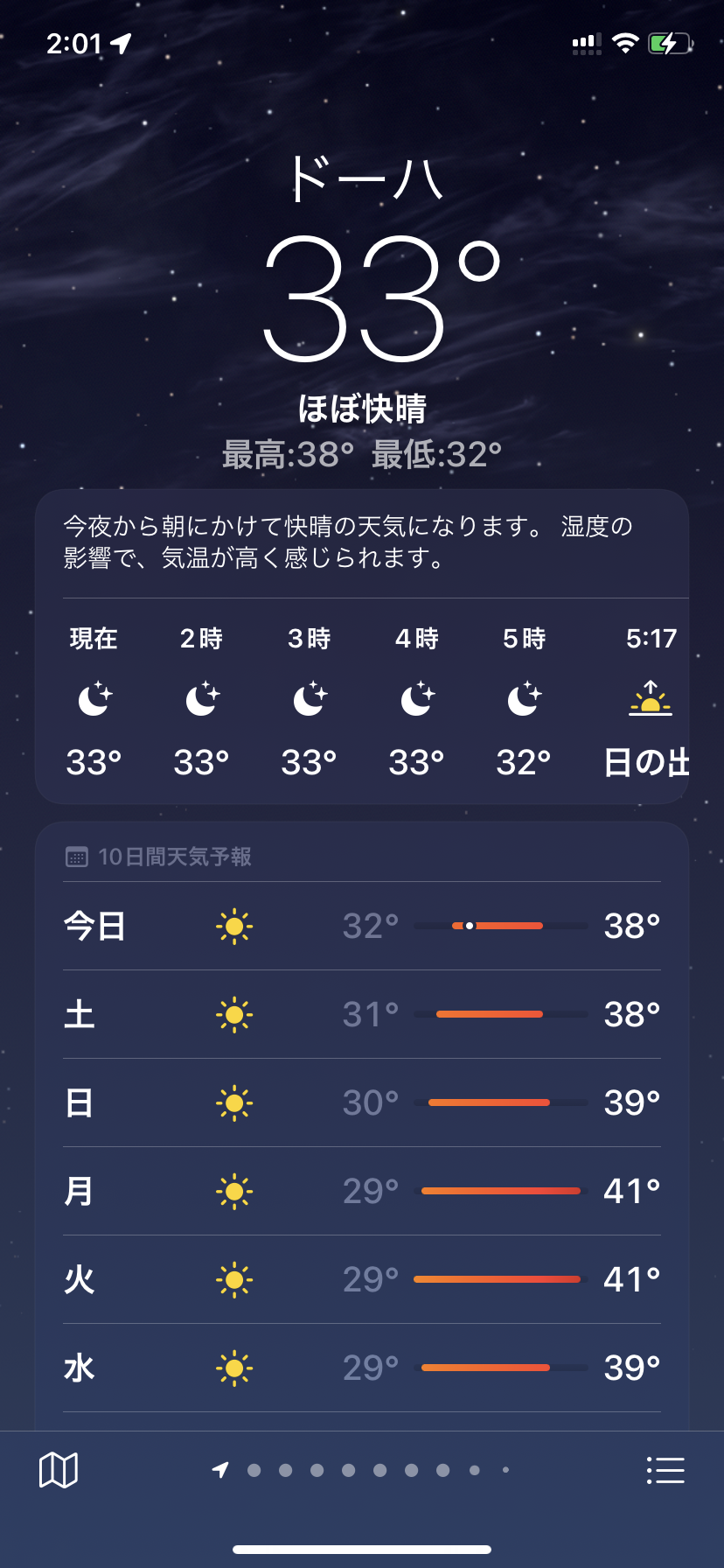
Task: Select the Sunday (日) forecast row
Action: [362, 1102]
